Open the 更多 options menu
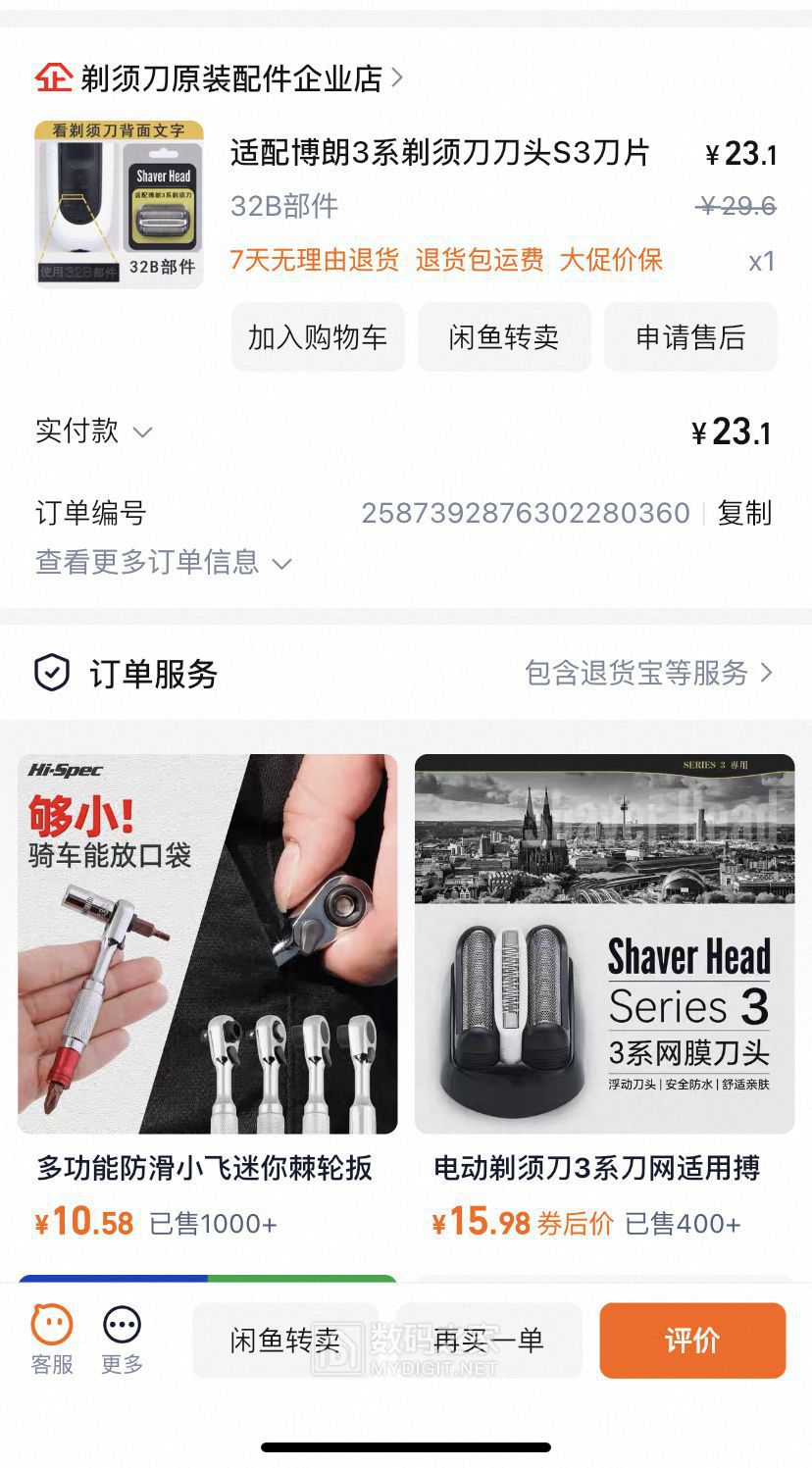Screen dimensions: 812x1468 (123, 1340)
